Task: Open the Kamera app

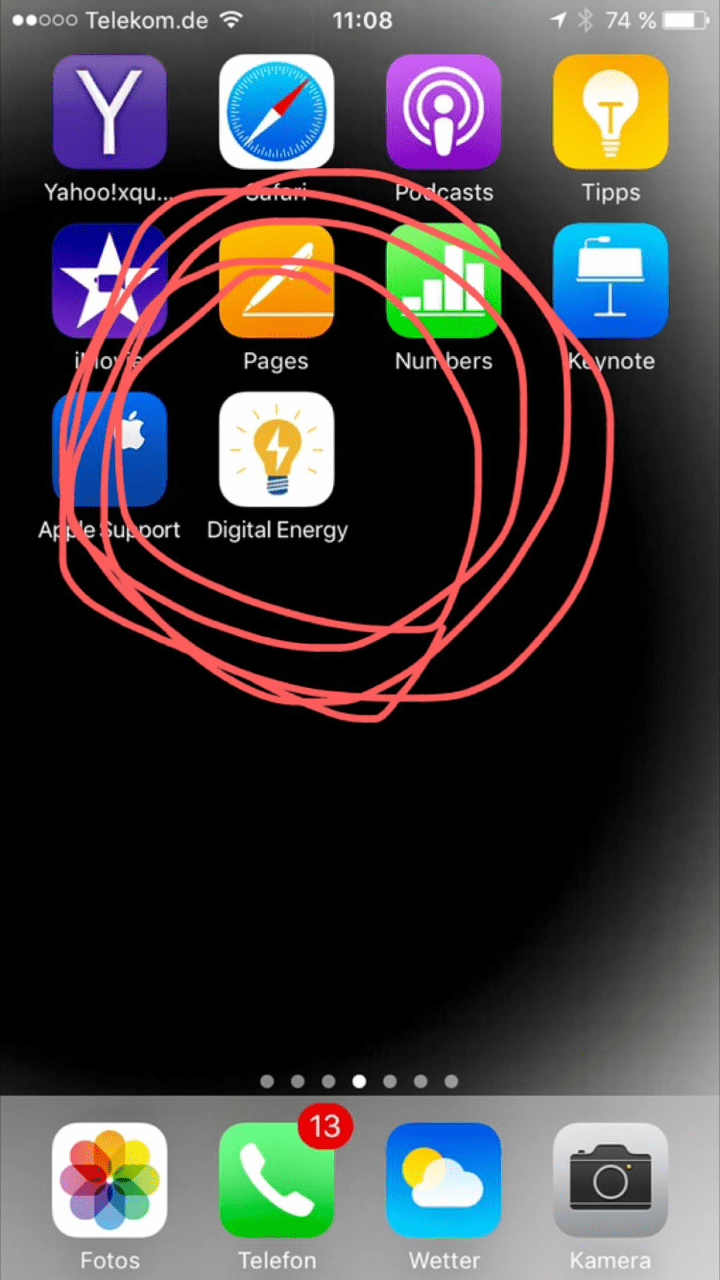Action: [x=611, y=1178]
